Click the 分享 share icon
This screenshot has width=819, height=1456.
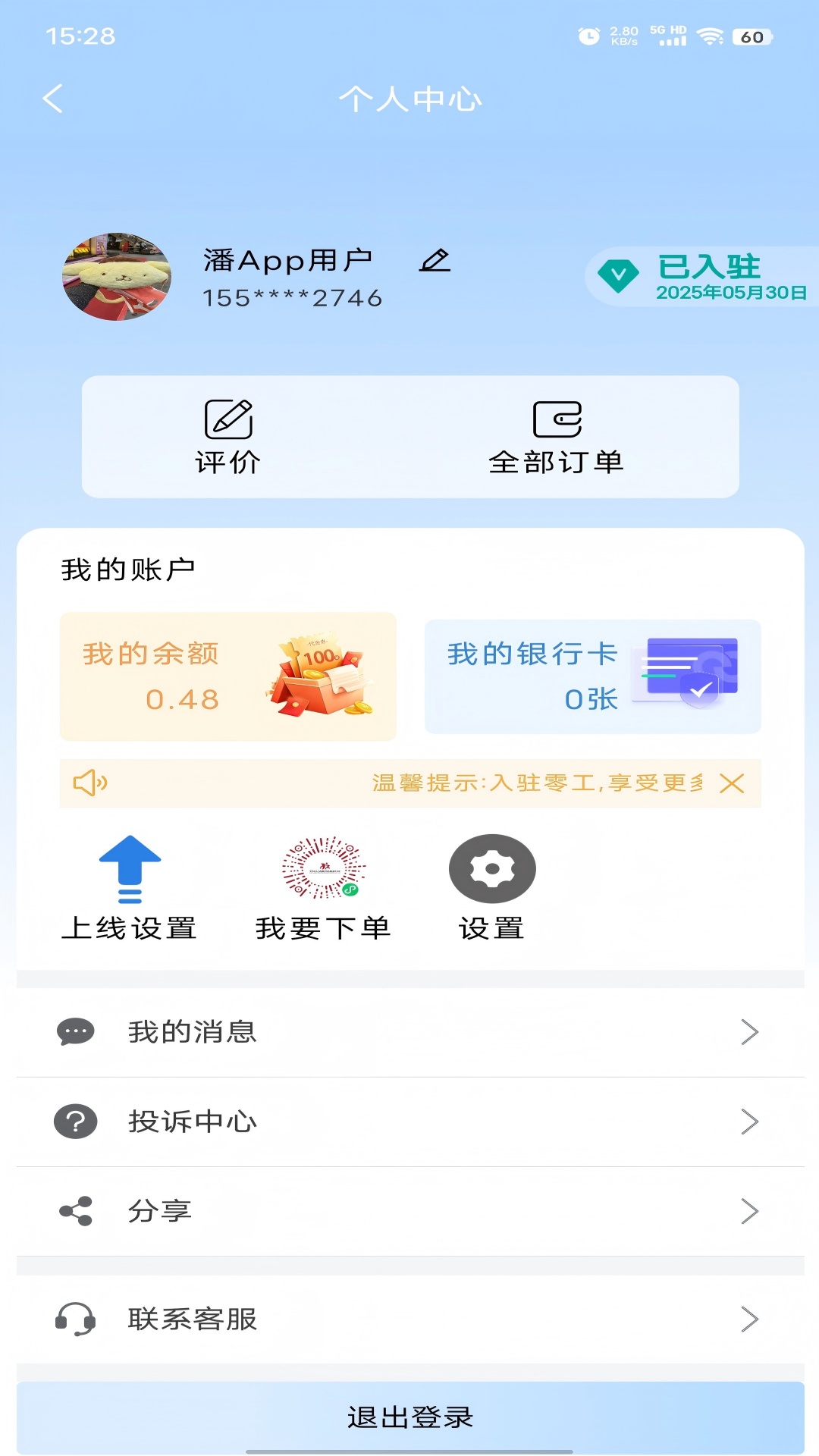tap(74, 1212)
